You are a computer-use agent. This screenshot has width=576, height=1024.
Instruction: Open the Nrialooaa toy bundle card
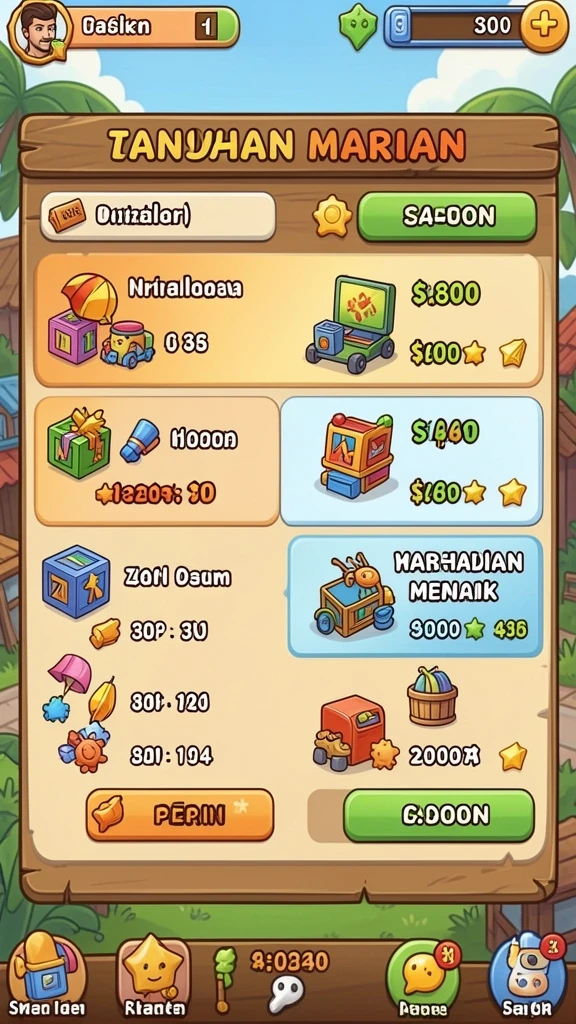click(289, 321)
